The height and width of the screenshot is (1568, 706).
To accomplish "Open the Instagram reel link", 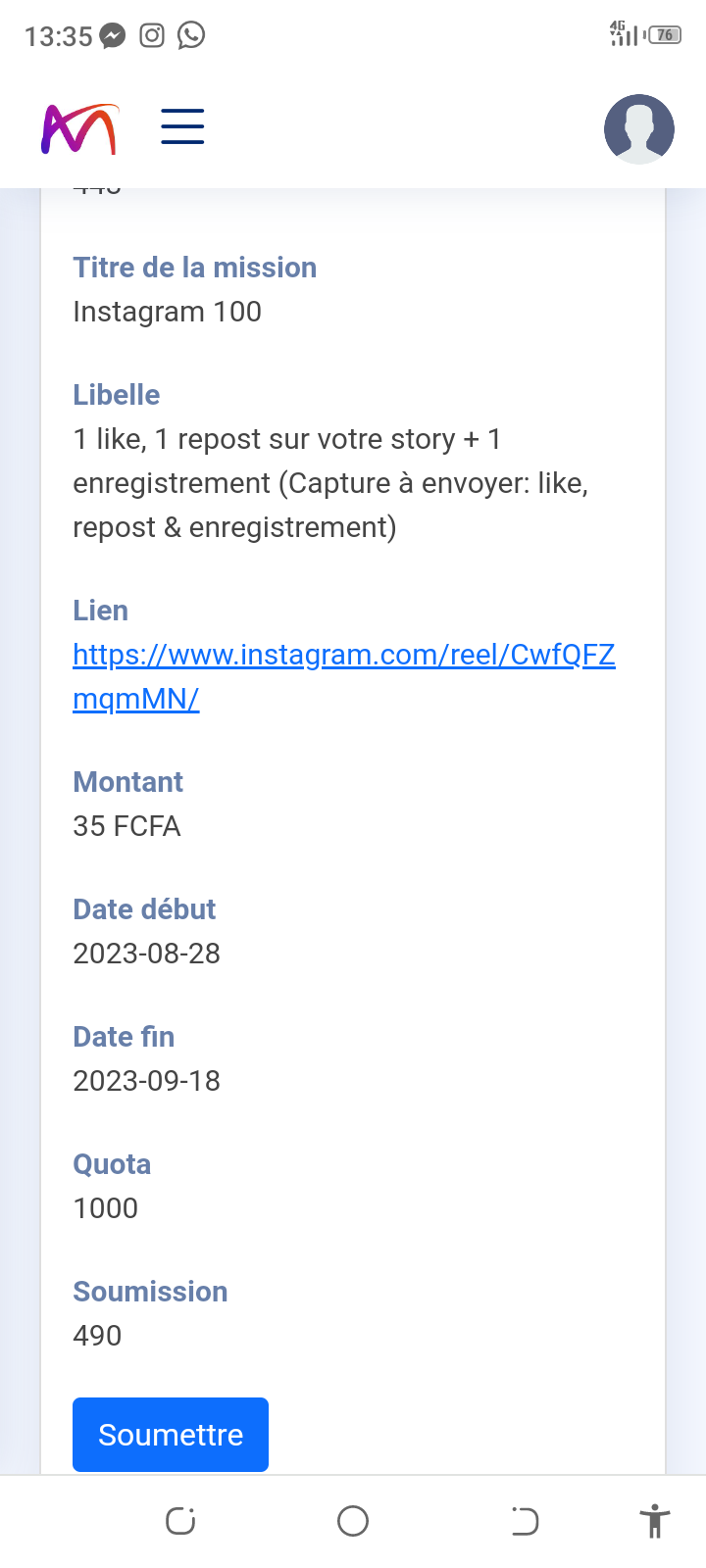I will coord(344,676).
